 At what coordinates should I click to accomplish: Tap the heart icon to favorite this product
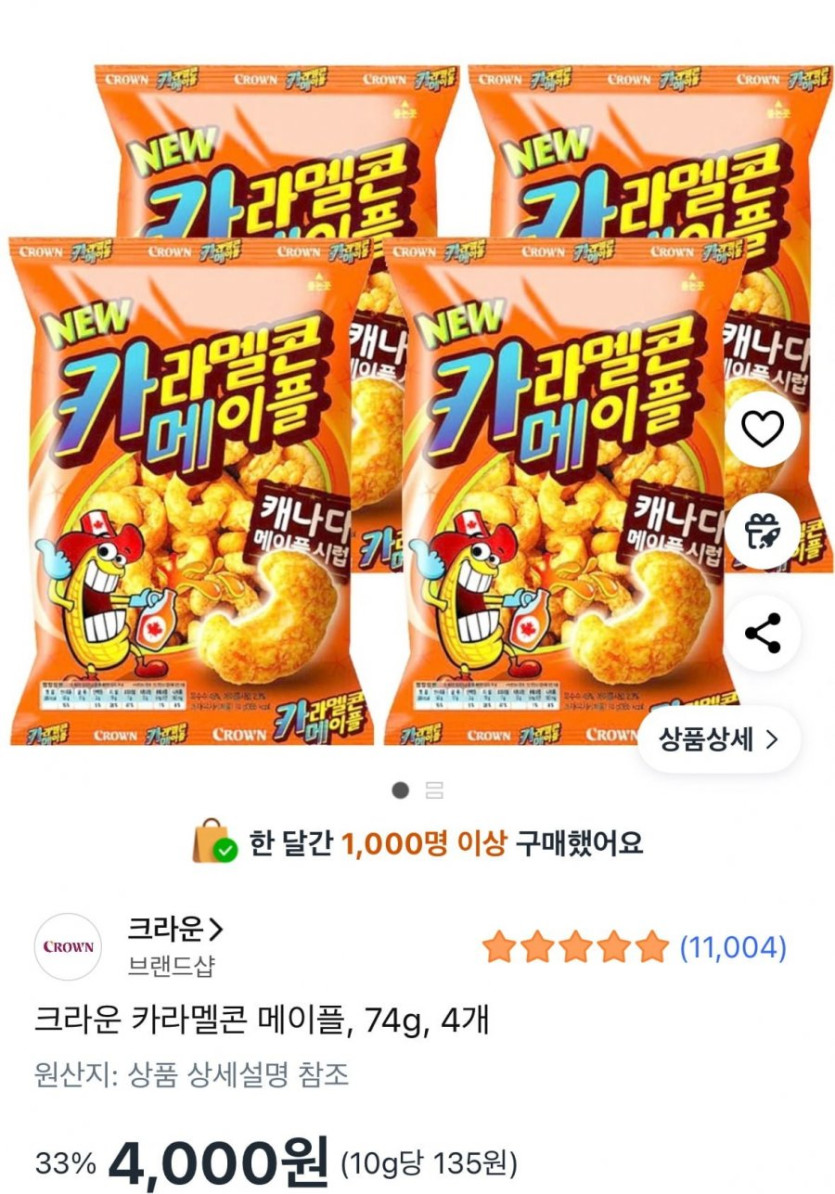(761, 427)
